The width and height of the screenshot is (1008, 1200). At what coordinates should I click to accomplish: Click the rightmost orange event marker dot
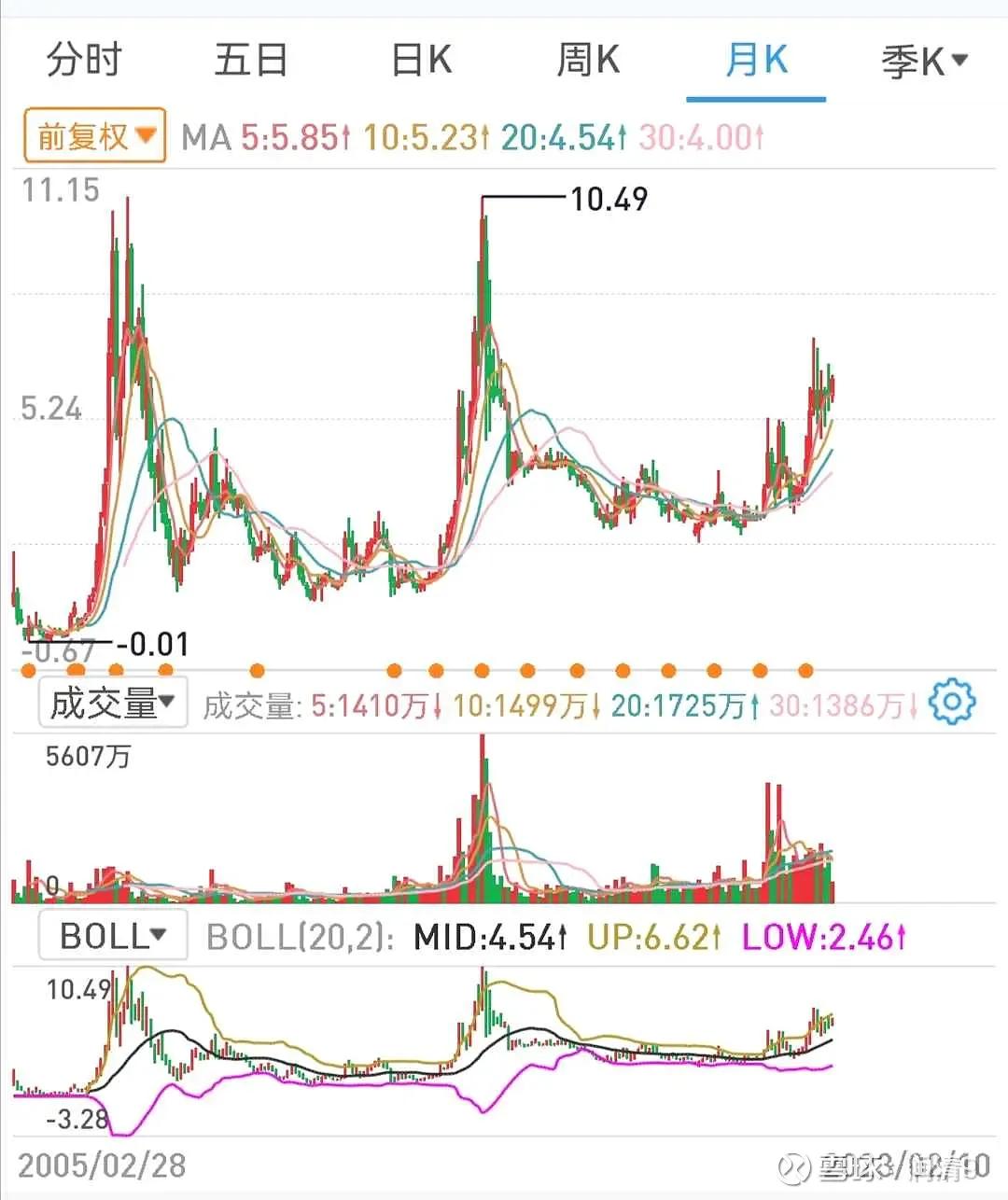805,669
